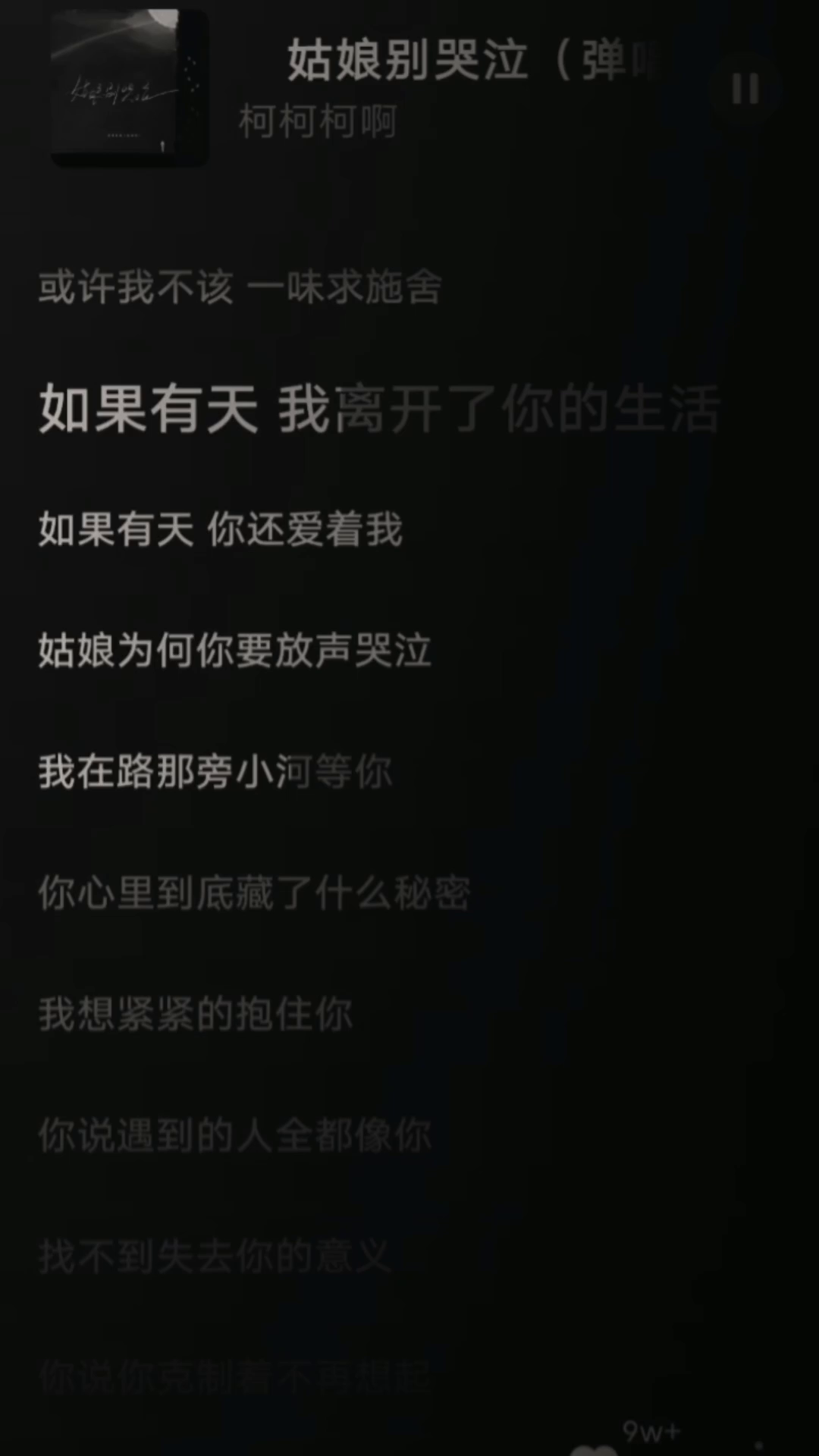819x1456 pixels.
Task: Like the song with 9w+ hearts
Action: coord(594,1447)
